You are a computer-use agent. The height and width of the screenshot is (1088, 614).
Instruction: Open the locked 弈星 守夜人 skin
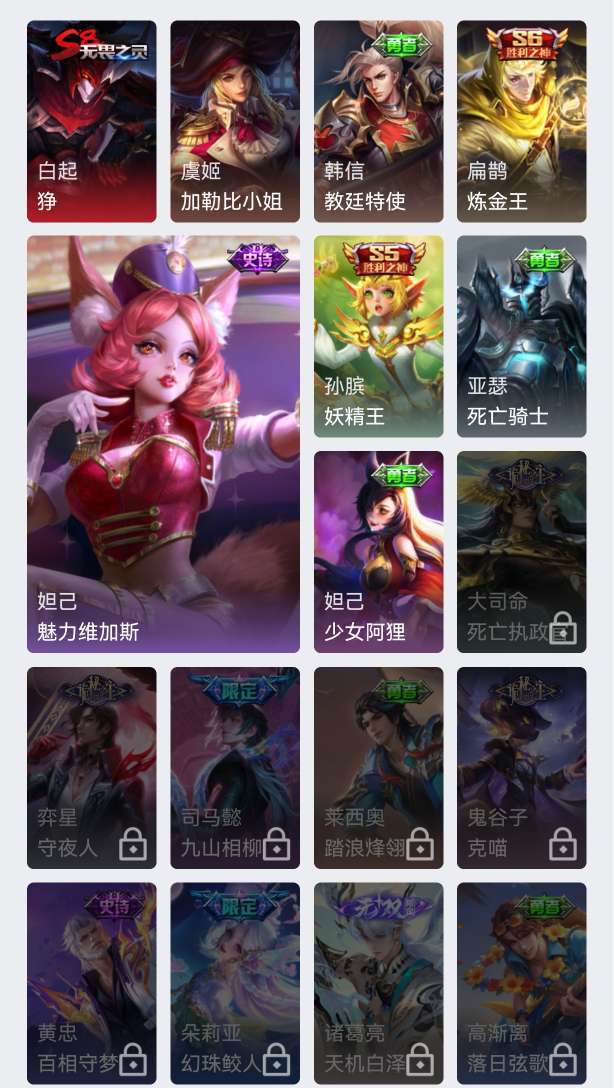pyautogui.click(x=92, y=768)
